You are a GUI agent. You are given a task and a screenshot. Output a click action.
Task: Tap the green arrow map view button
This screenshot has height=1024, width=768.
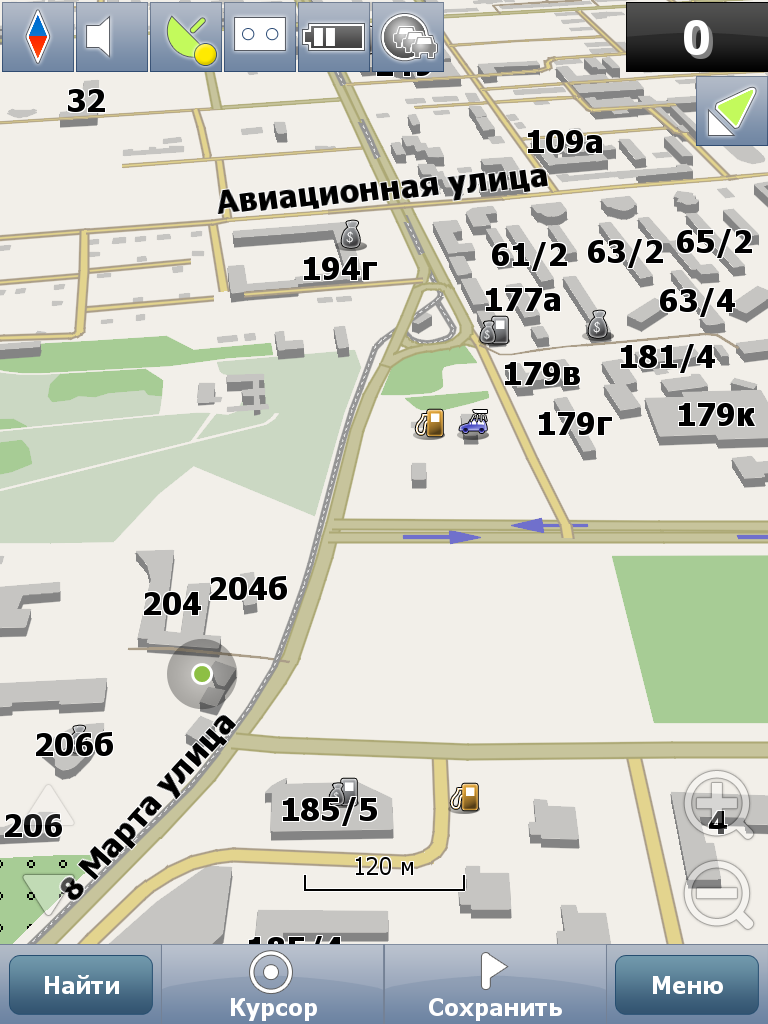(x=732, y=110)
